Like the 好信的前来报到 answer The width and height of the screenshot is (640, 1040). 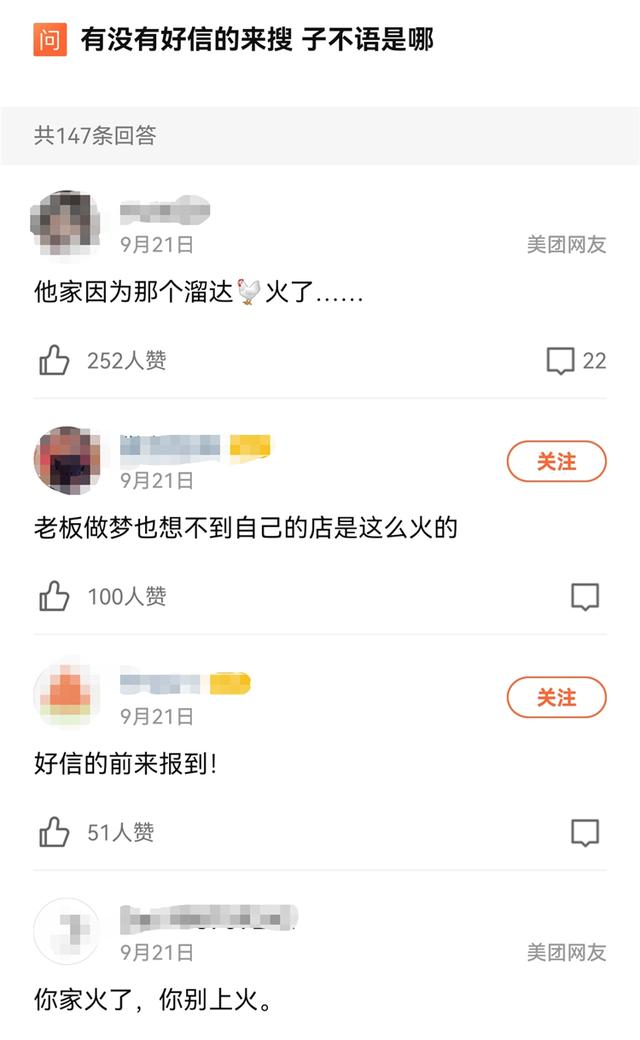(x=55, y=832)
